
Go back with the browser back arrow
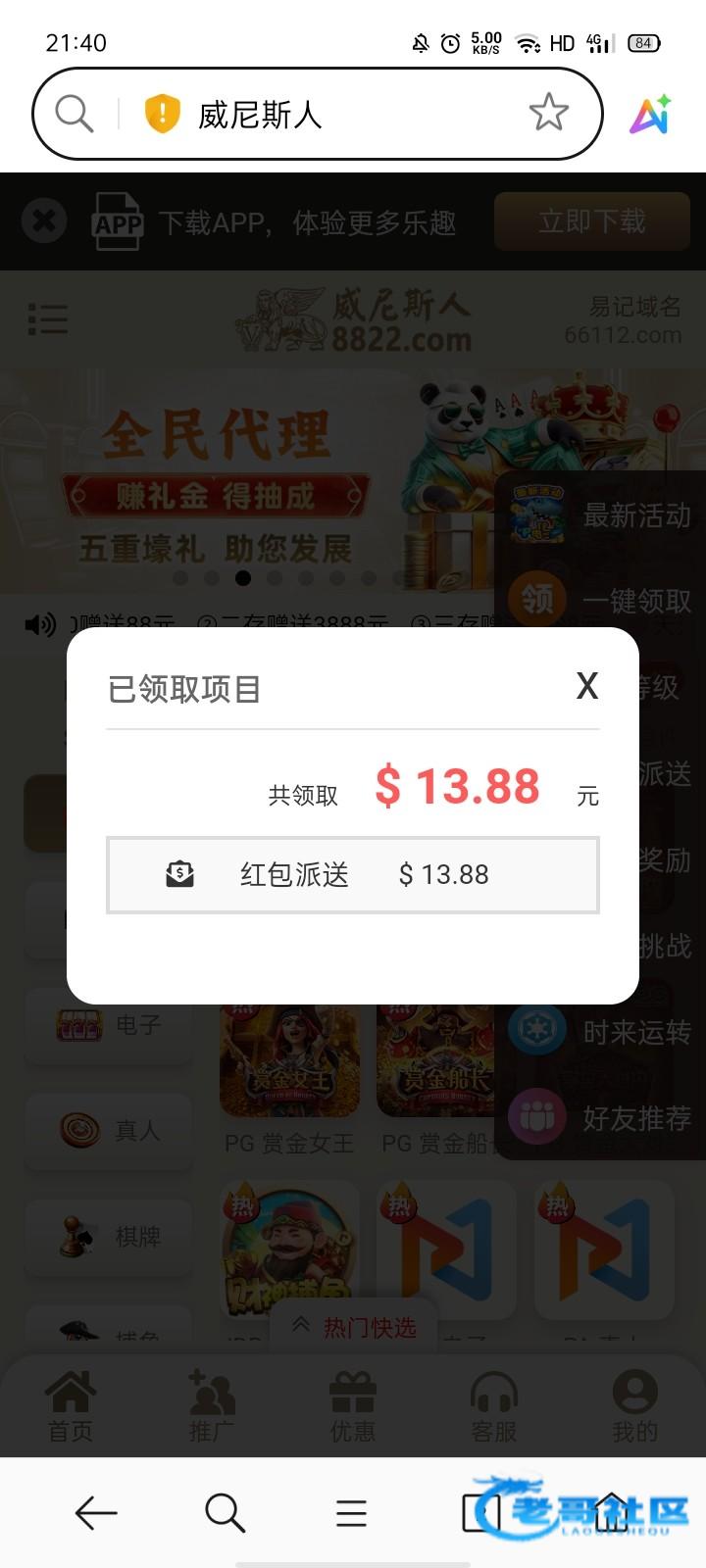[96, 1513]
